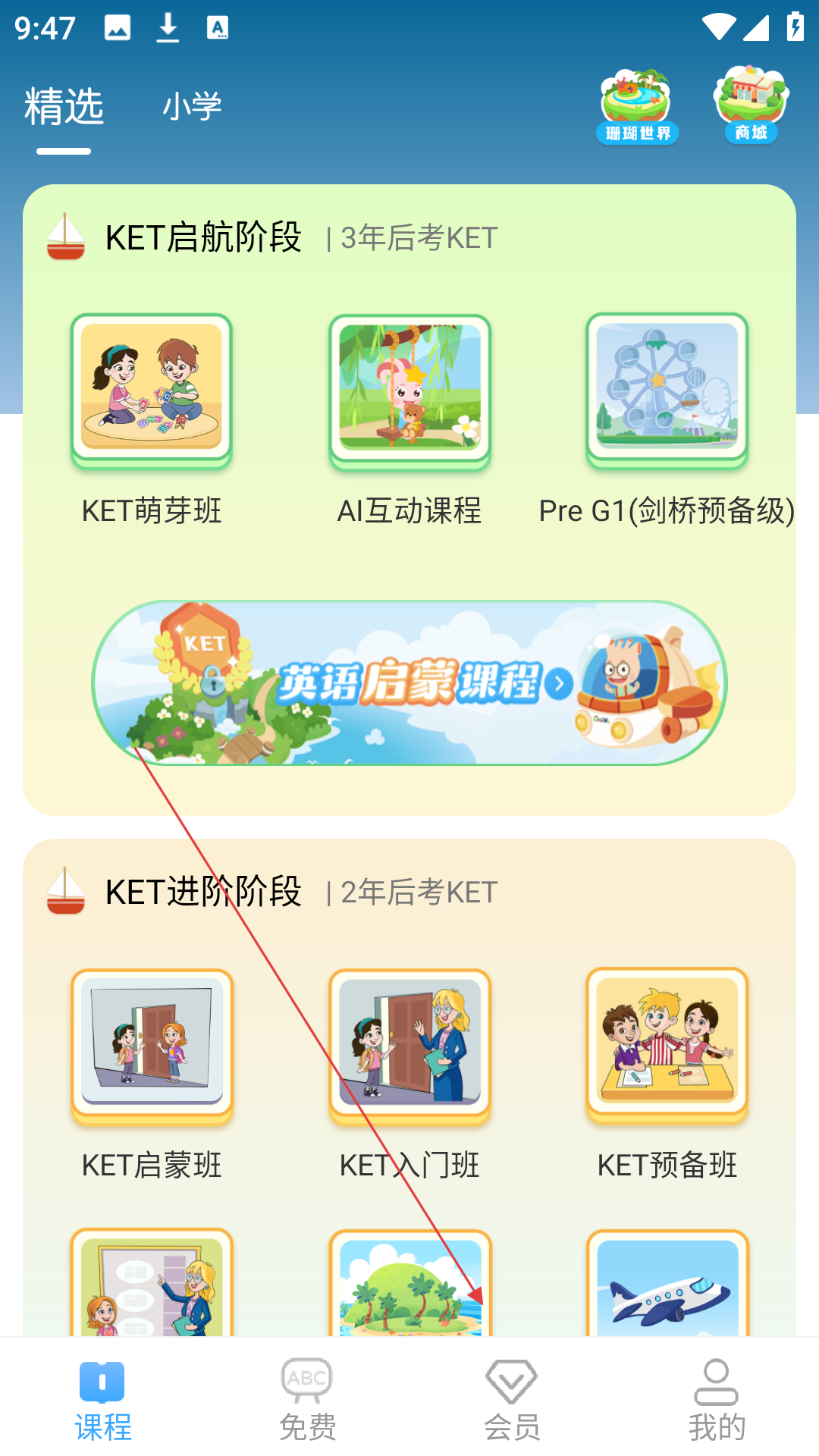The width and height of the screenshot is (819, 1456).
Task: Open the 我的 profile tab
Action: [x=717, y=1399]
